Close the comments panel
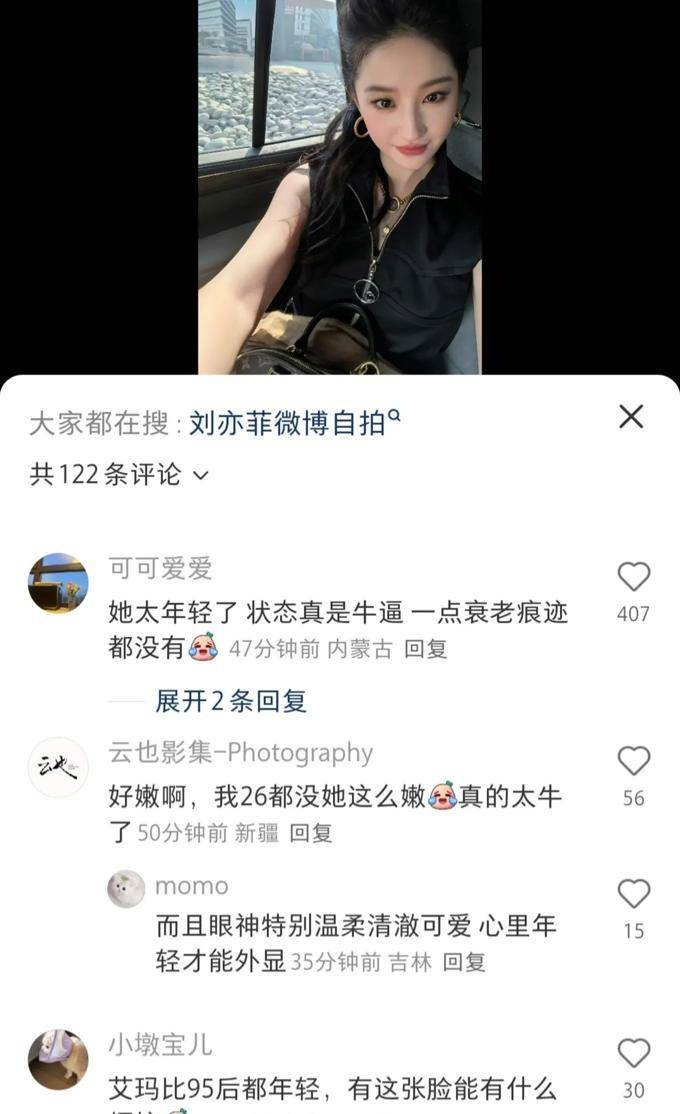This screenshot has width=680, height=1114. [x=631, y=417]
